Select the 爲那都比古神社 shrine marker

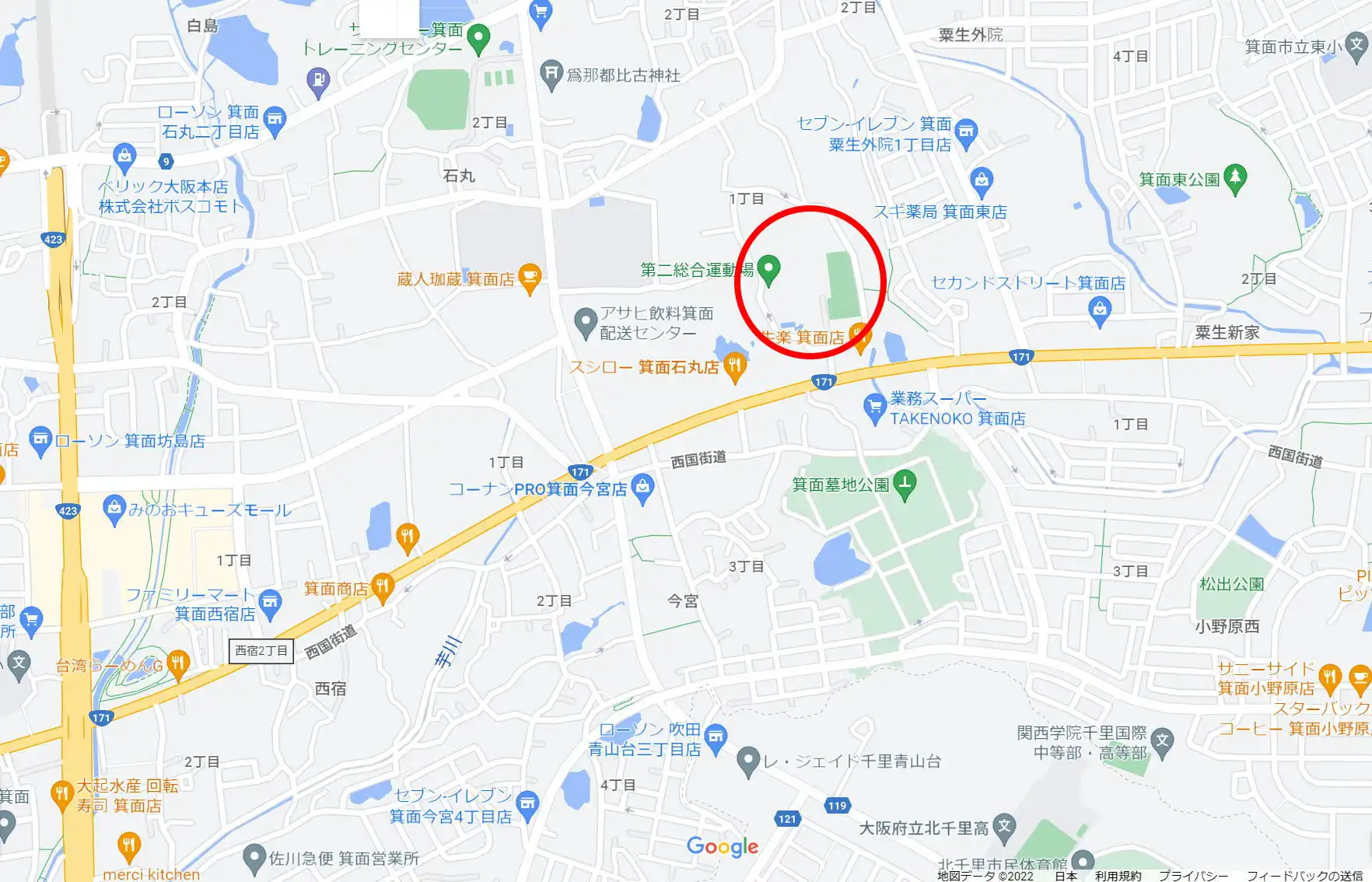pos(551,75)
